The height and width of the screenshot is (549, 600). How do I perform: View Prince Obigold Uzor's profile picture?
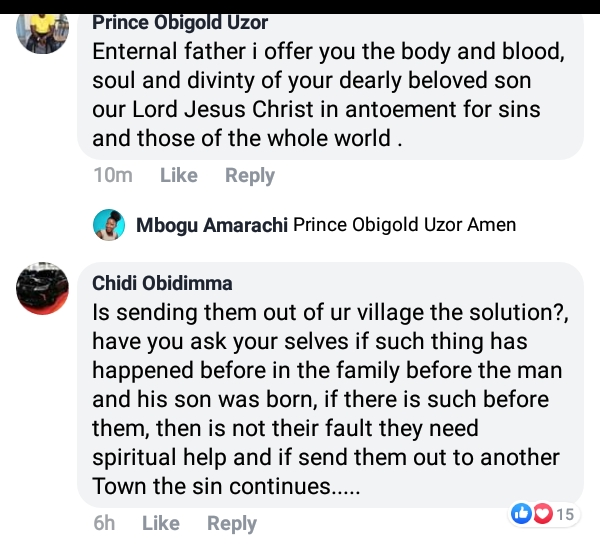click(x=43, y=28)
